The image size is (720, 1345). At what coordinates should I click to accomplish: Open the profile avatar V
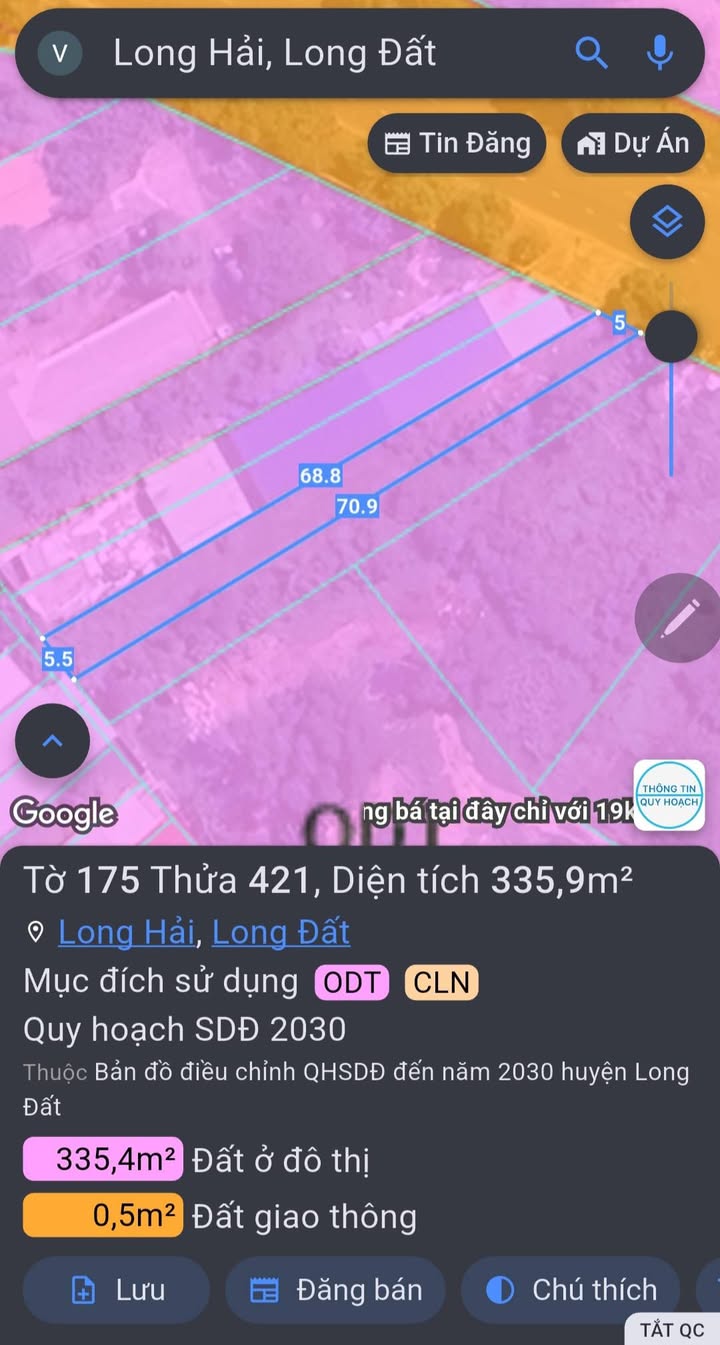tap(60, 54)
